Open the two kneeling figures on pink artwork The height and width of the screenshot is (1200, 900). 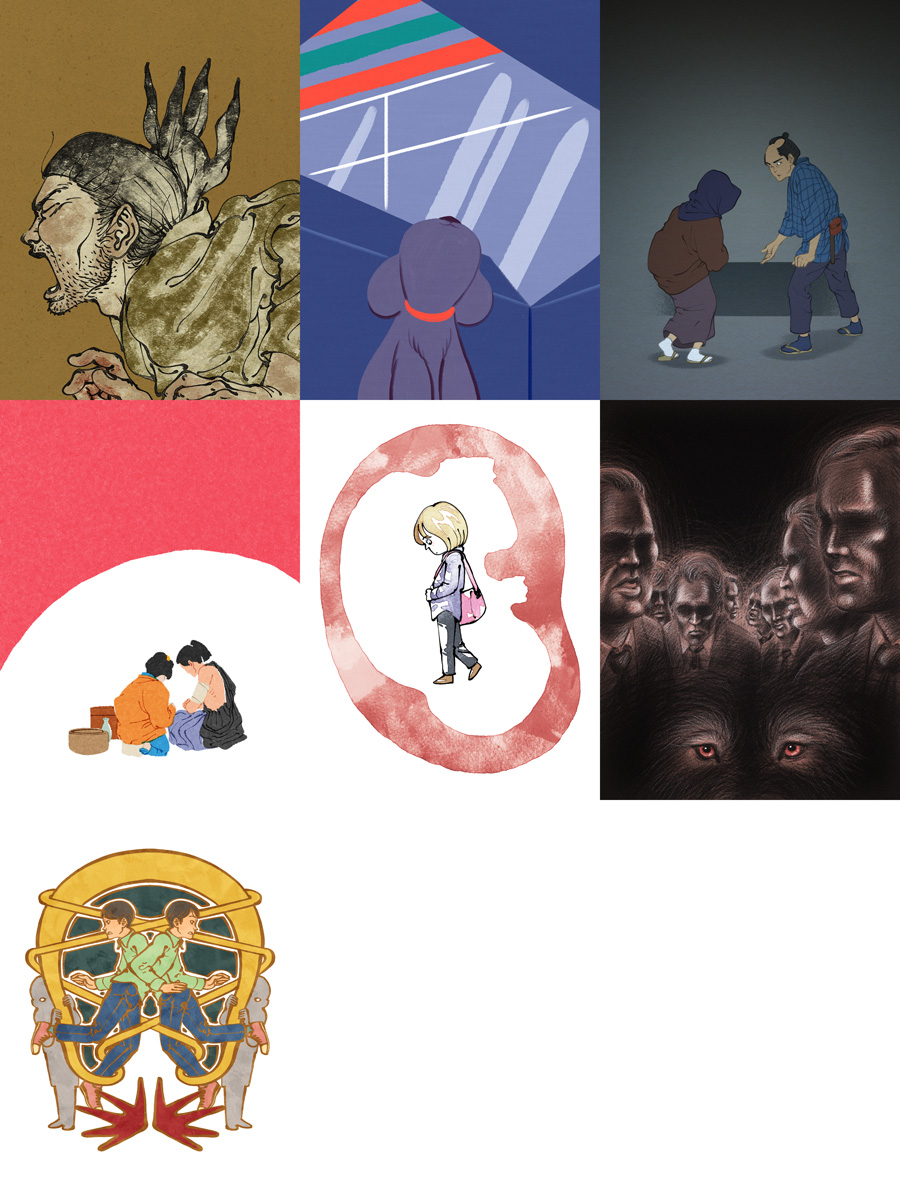150,600
